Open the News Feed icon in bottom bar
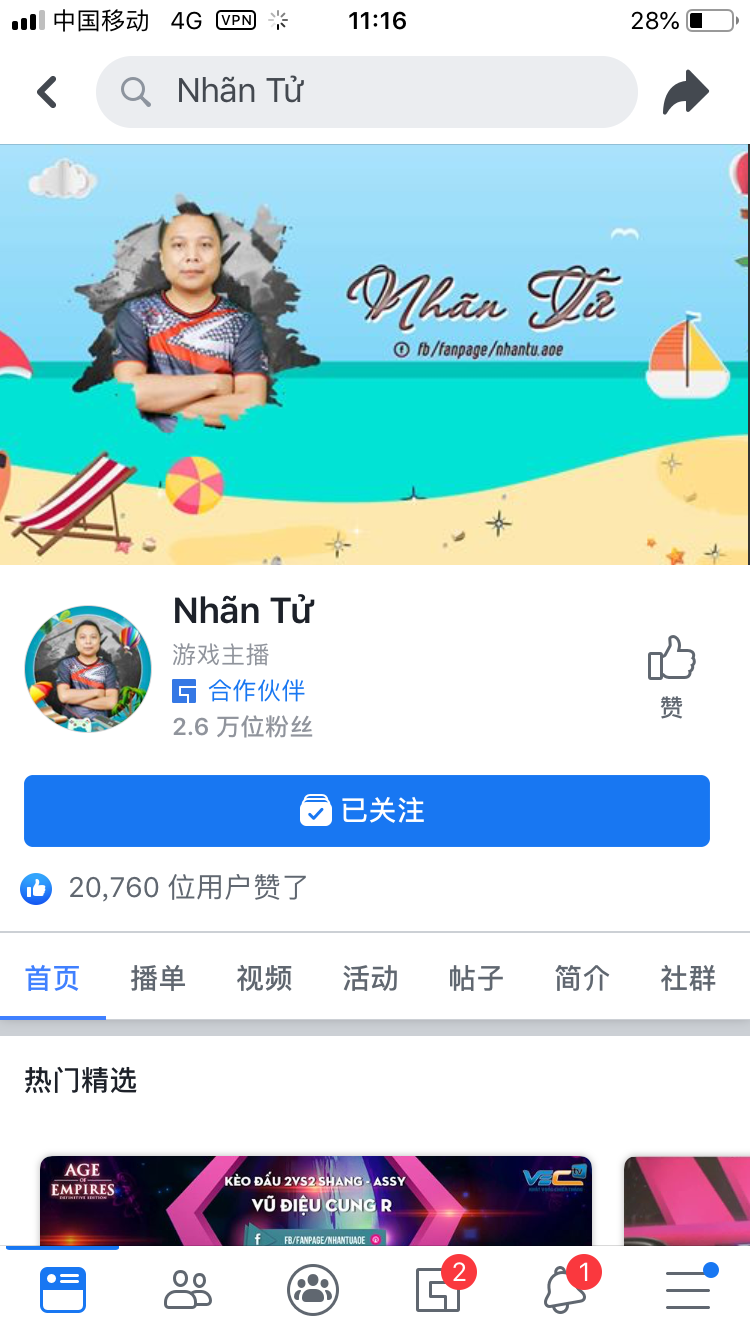 [62, 1289]
